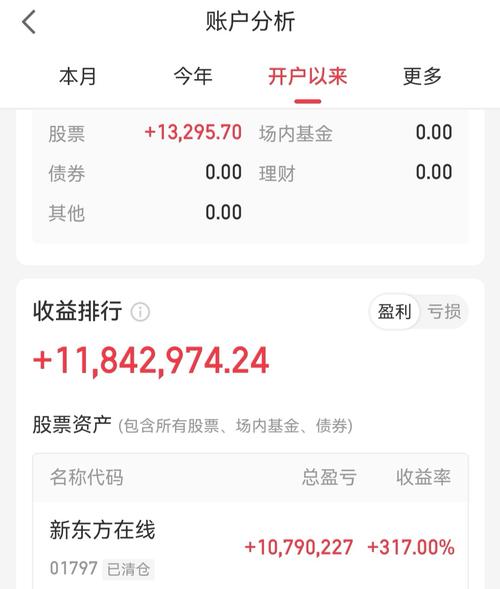Select 盈利 in the ranking toggle
500x589 pixels.
coord(394,312)
